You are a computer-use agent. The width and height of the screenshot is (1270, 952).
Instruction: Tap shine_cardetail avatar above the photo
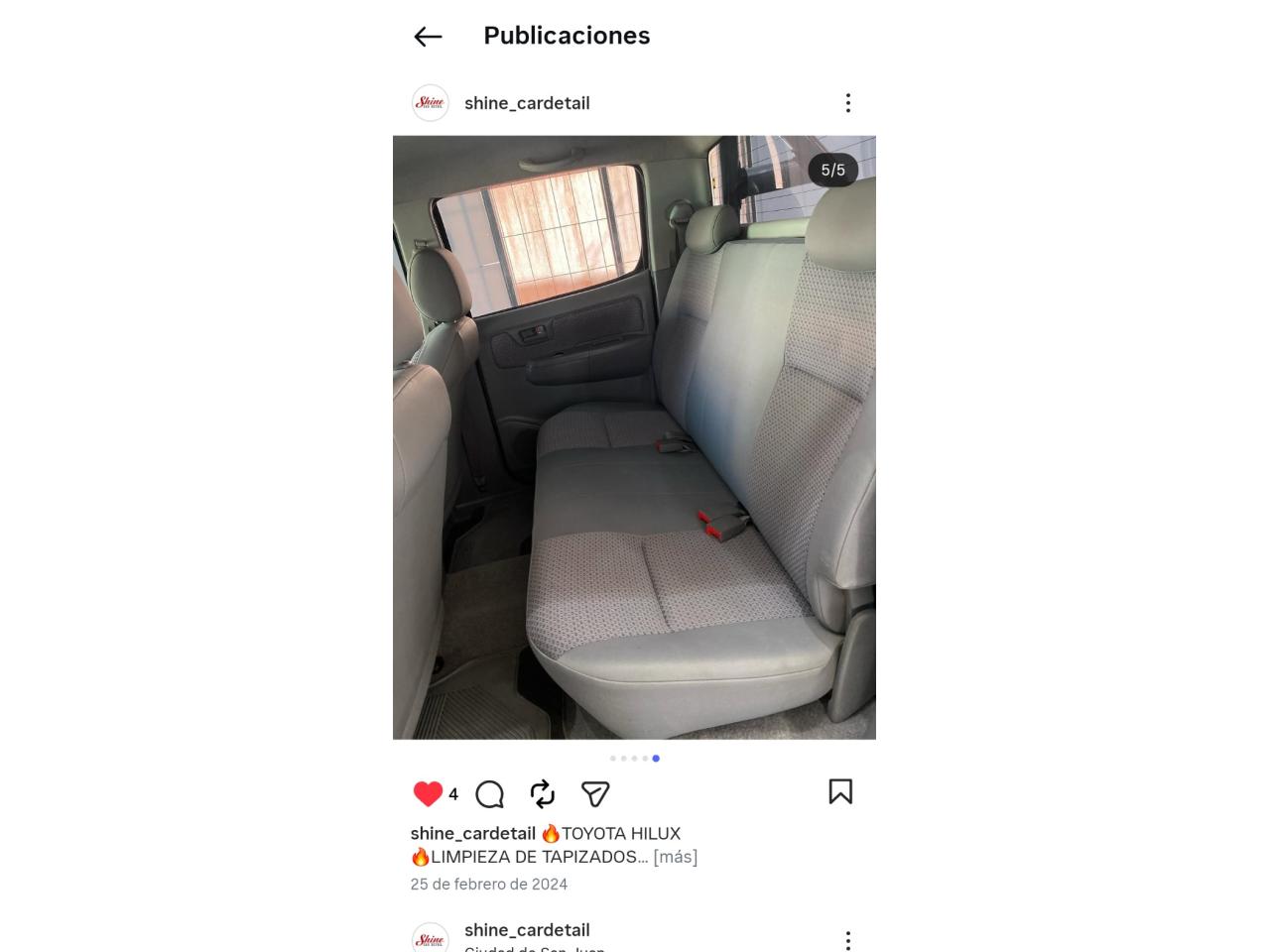(431, 103)
